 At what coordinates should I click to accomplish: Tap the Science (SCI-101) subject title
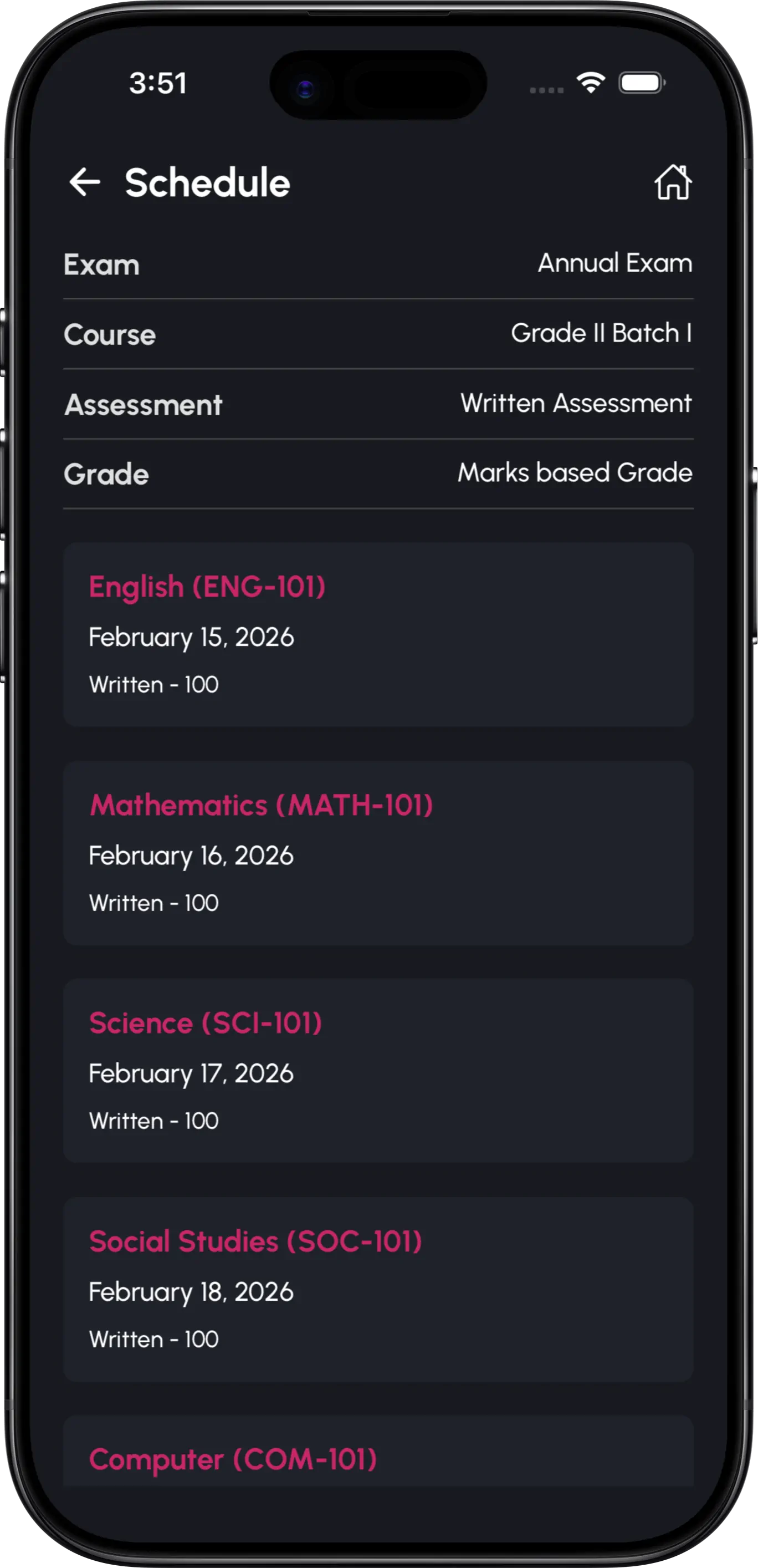(x=206, y=1022)
